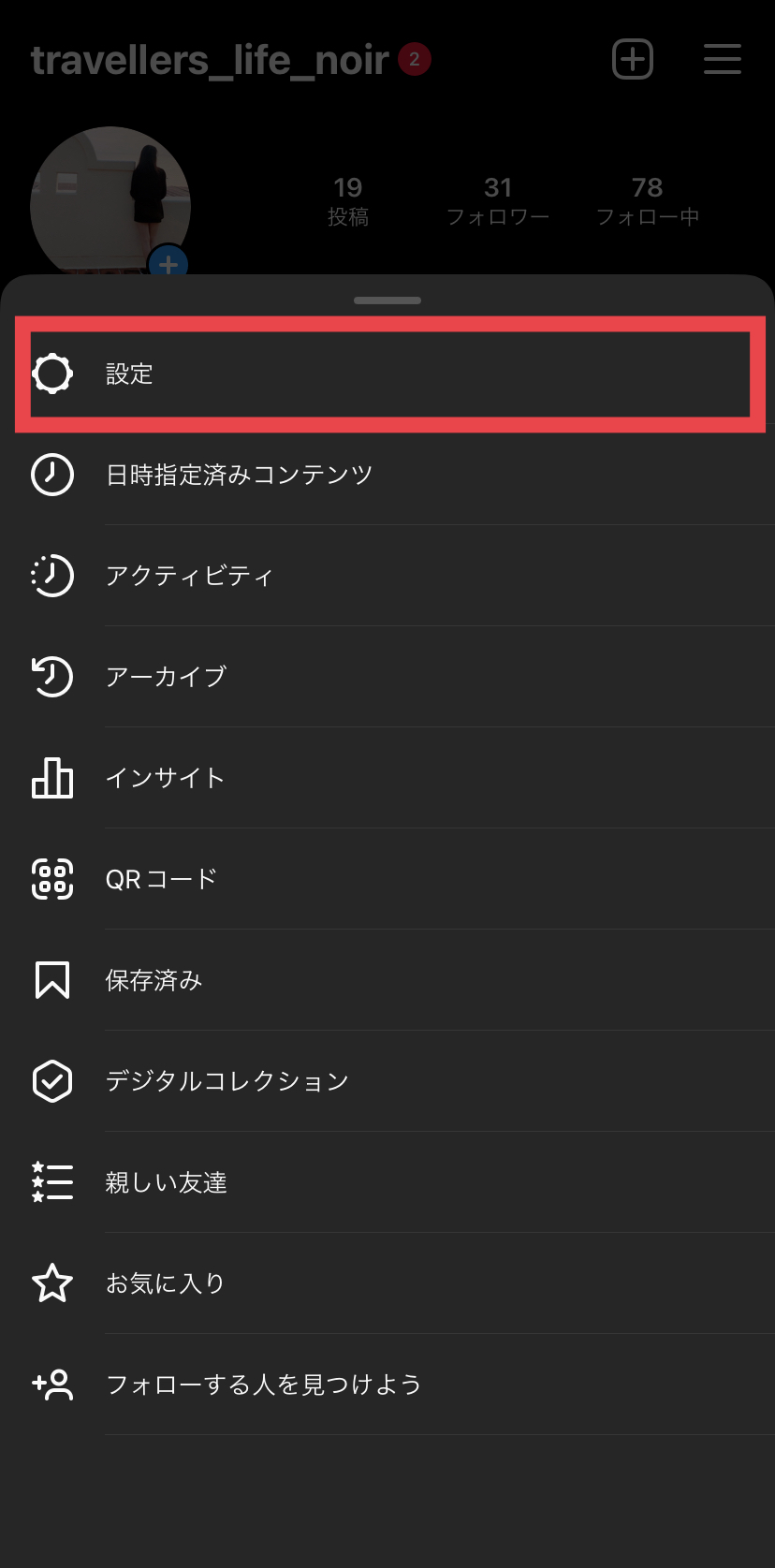View インサイト
Image resolution: width=775 pixels, height=1568 pixels.
click(x=387, y=778)
